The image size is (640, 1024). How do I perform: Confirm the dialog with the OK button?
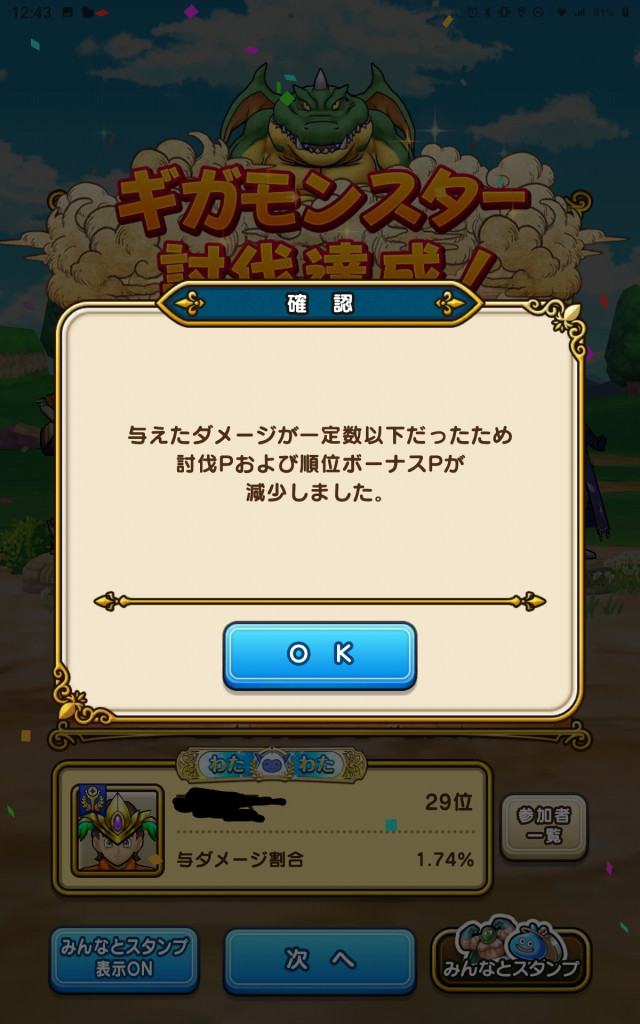click(319, 655)
